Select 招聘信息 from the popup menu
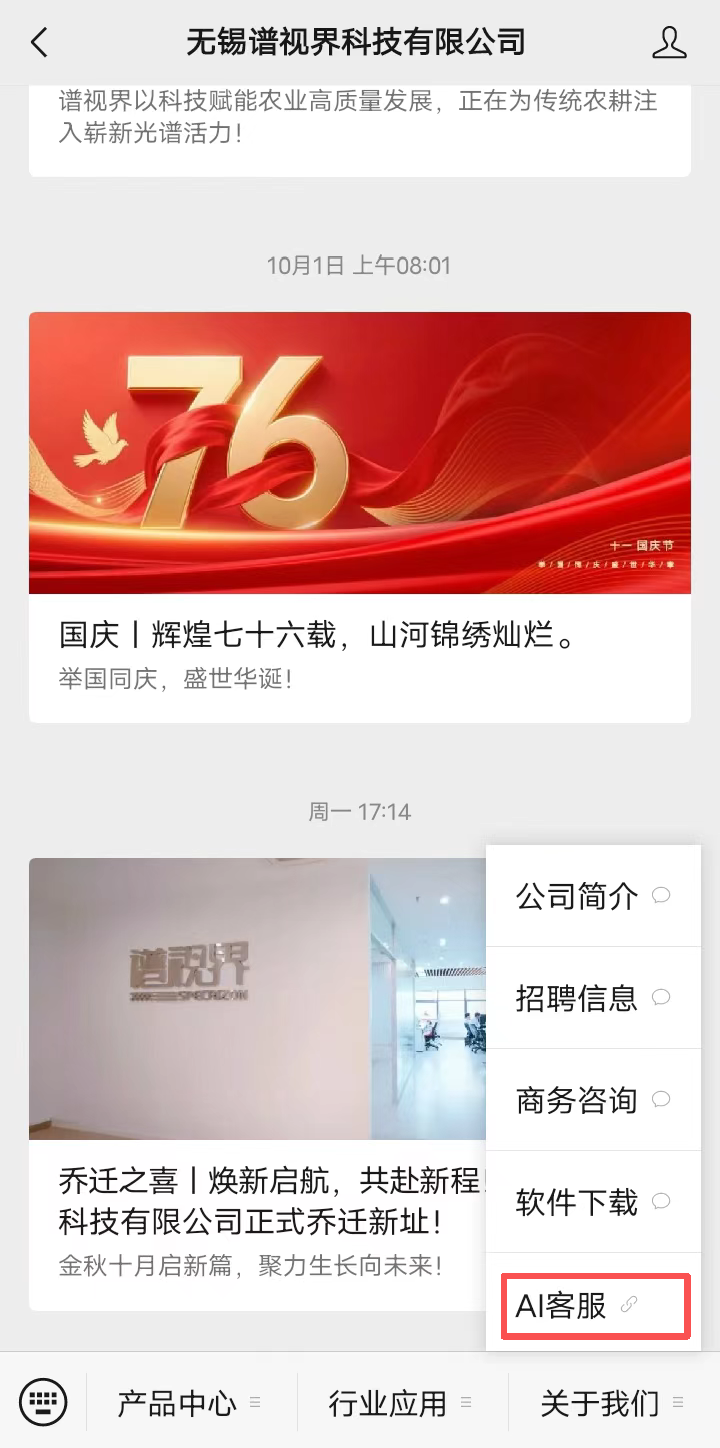This screenshot has width=720, height=1448. 588,998
